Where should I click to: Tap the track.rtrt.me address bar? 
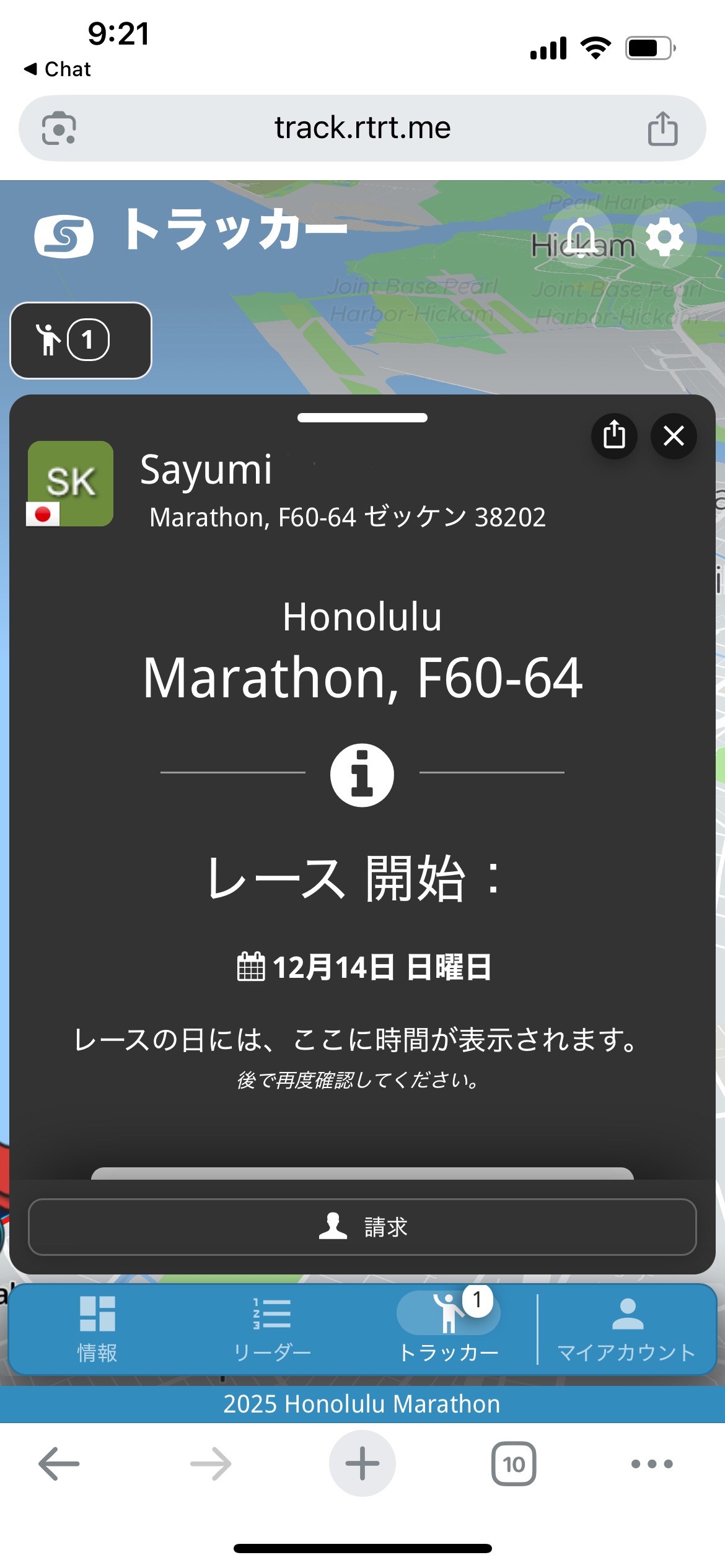tap(362, 128)
